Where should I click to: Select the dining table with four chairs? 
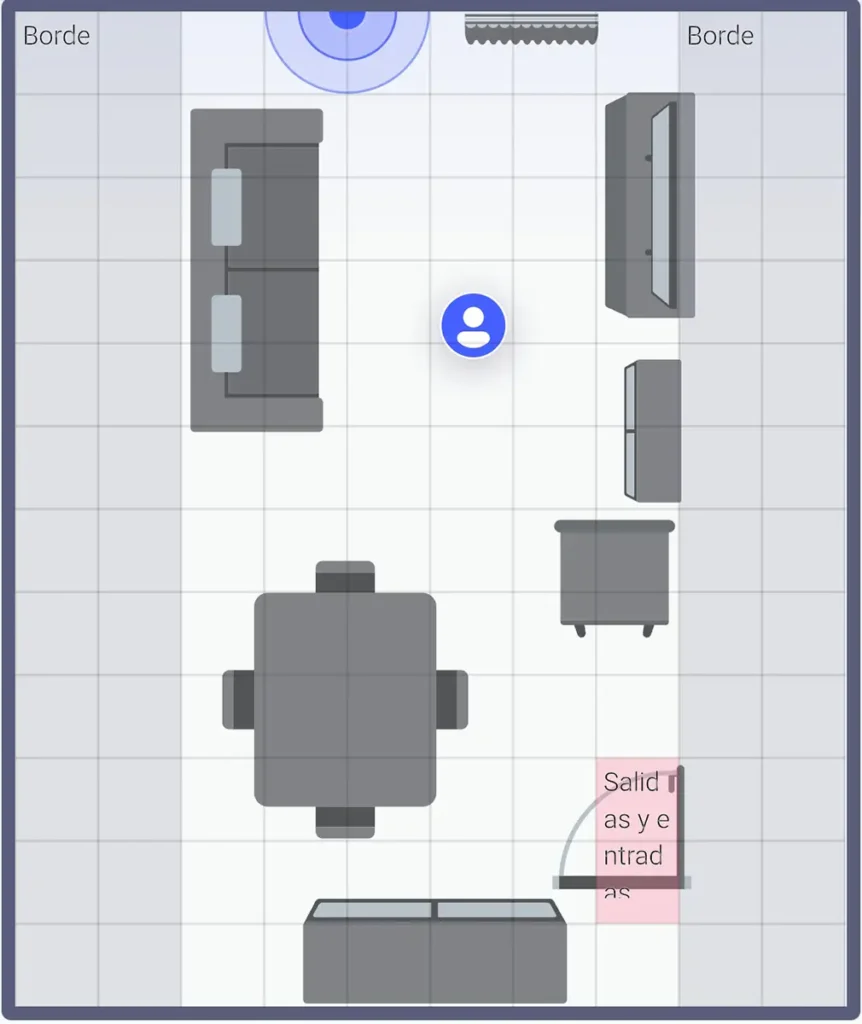[345, 699]
